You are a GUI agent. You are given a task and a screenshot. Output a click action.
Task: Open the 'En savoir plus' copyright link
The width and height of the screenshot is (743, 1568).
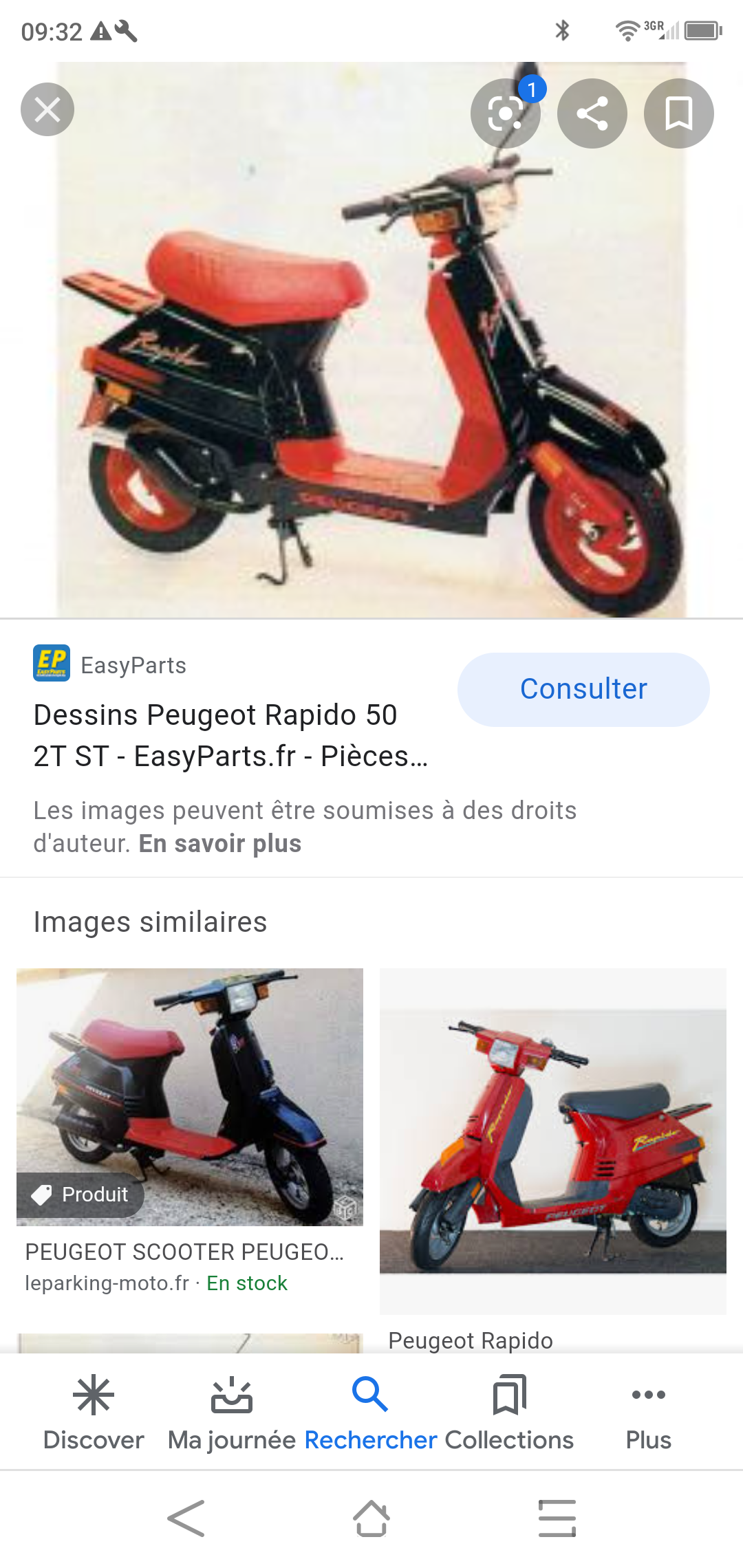[220, 843]
